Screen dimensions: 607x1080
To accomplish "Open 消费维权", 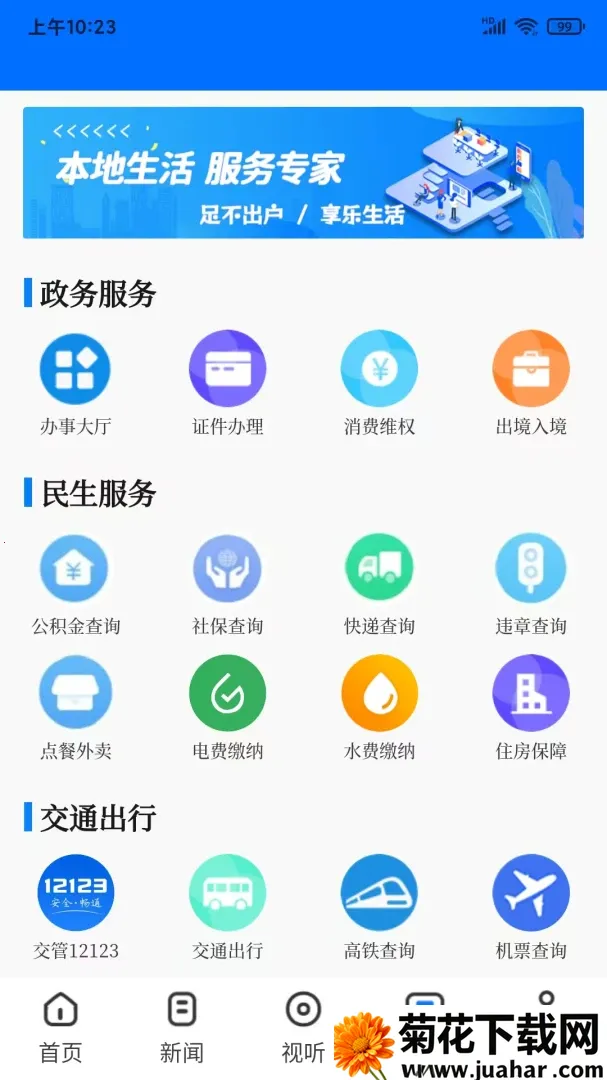I will tap(379, 384).
